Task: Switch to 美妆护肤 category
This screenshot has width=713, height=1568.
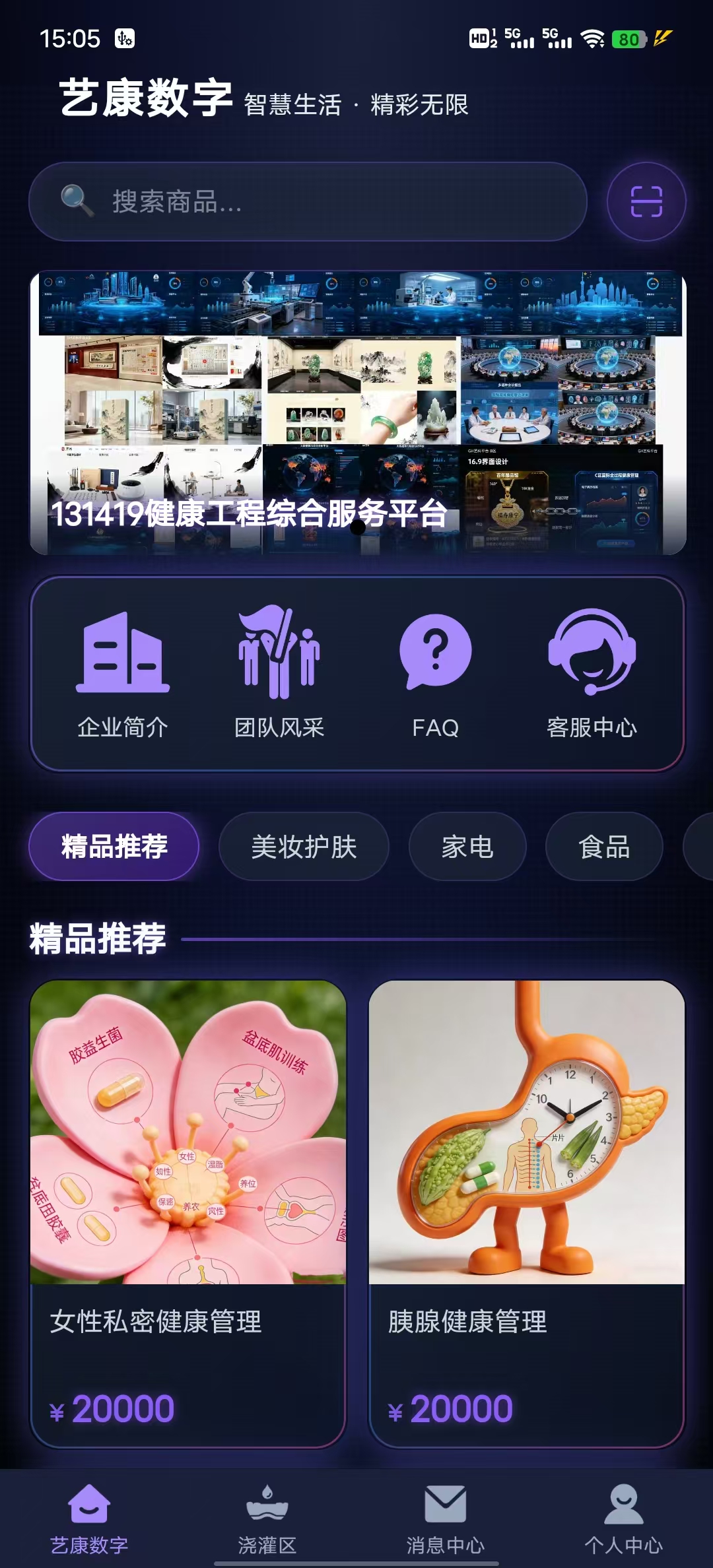Action: pyautogui.click(x=304, y=846)
